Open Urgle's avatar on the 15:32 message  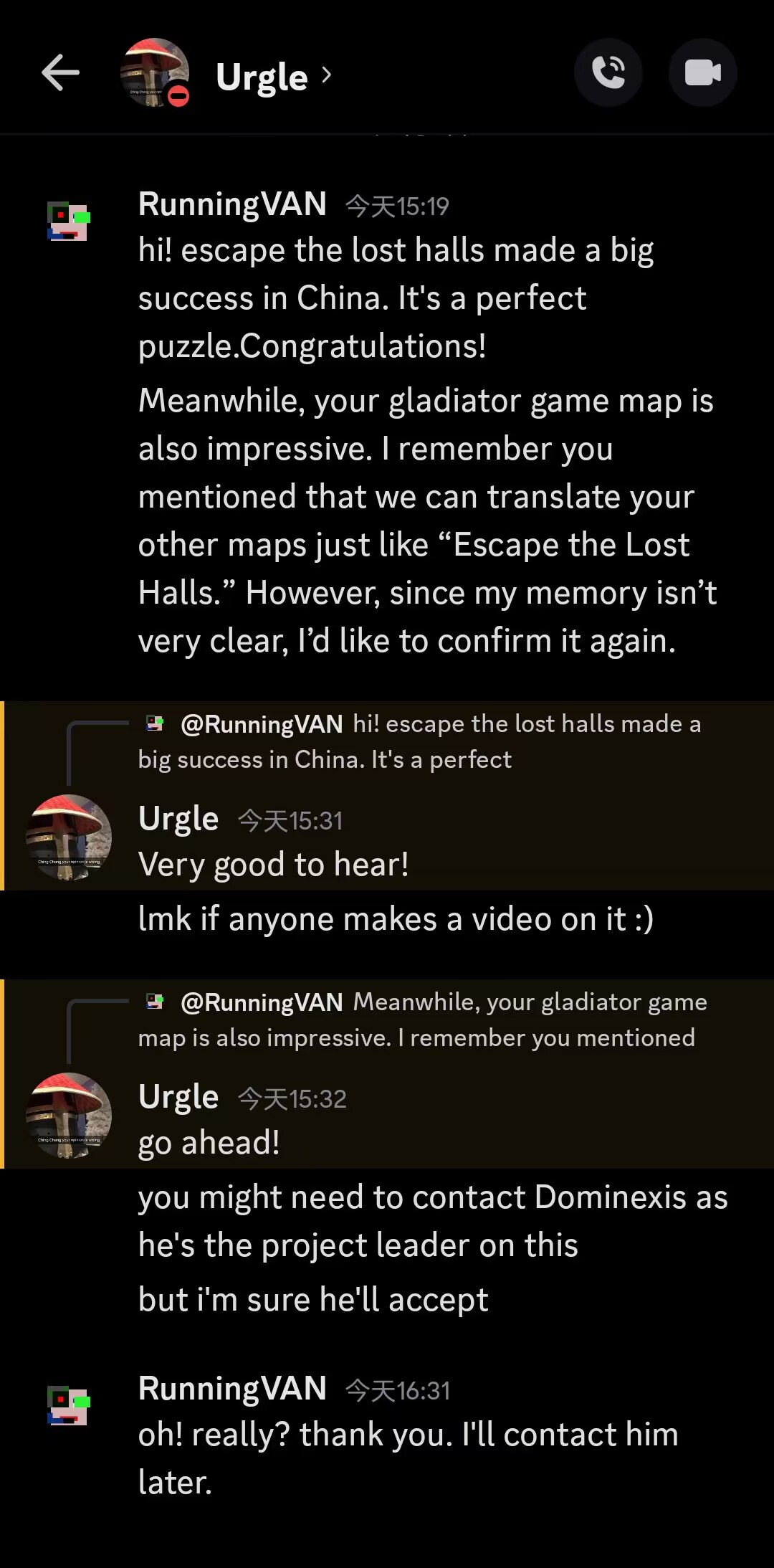tap(69, 1116)
